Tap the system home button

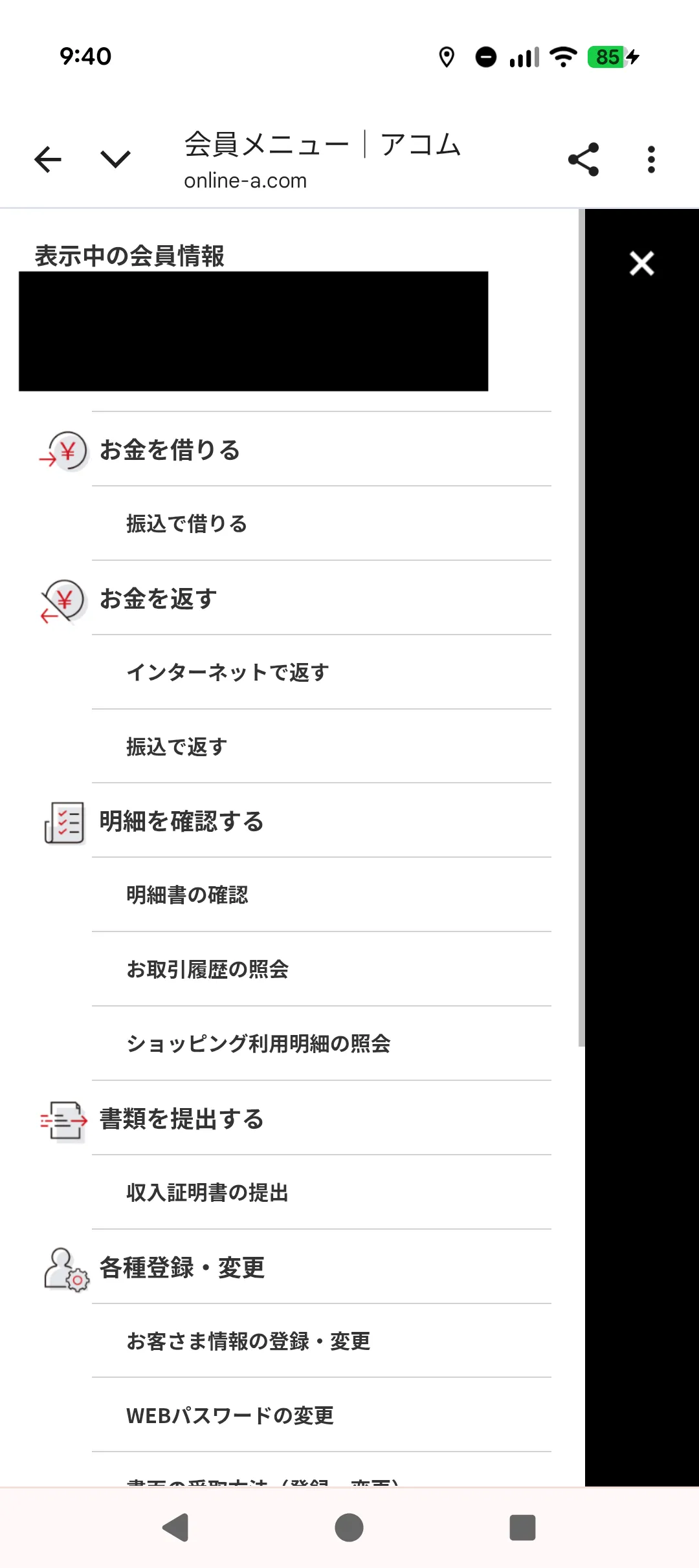349,1527
